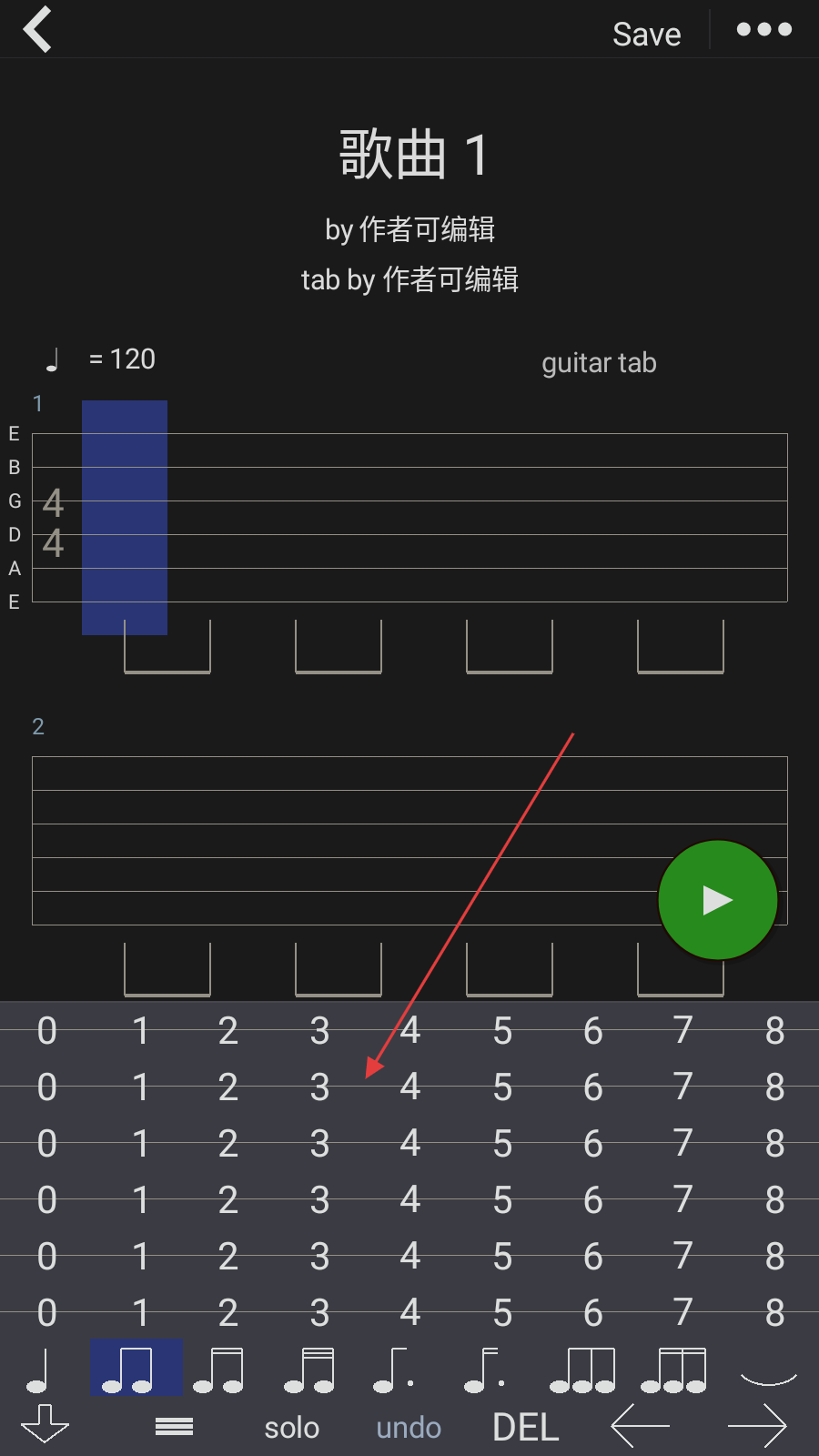819x1456 pixels.
Task: Go back with the top-left arrow
Action: pyautogui.click(x=38, y=29)
